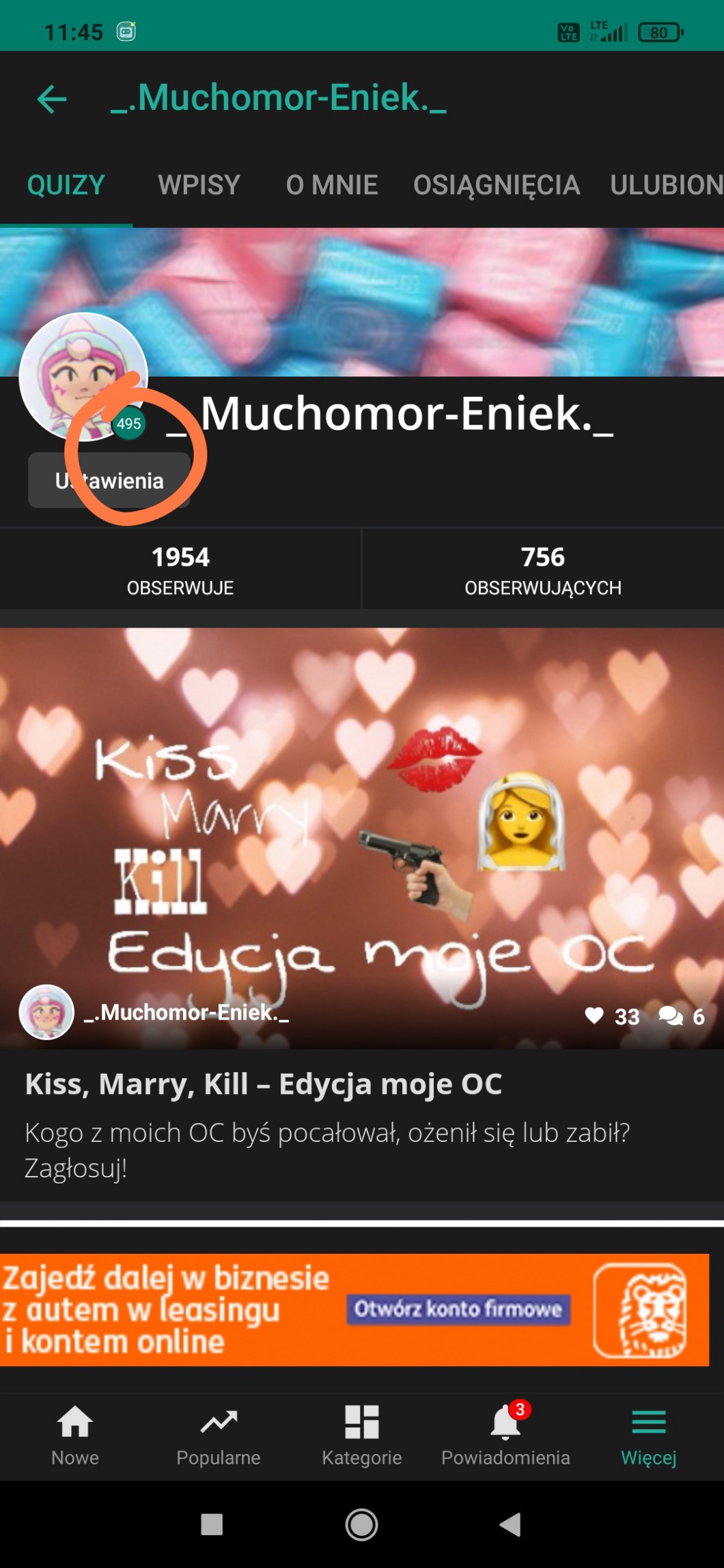Screen dimensions: 724x1568
Task: Switch to the WPISY tab
Action: 199,185
